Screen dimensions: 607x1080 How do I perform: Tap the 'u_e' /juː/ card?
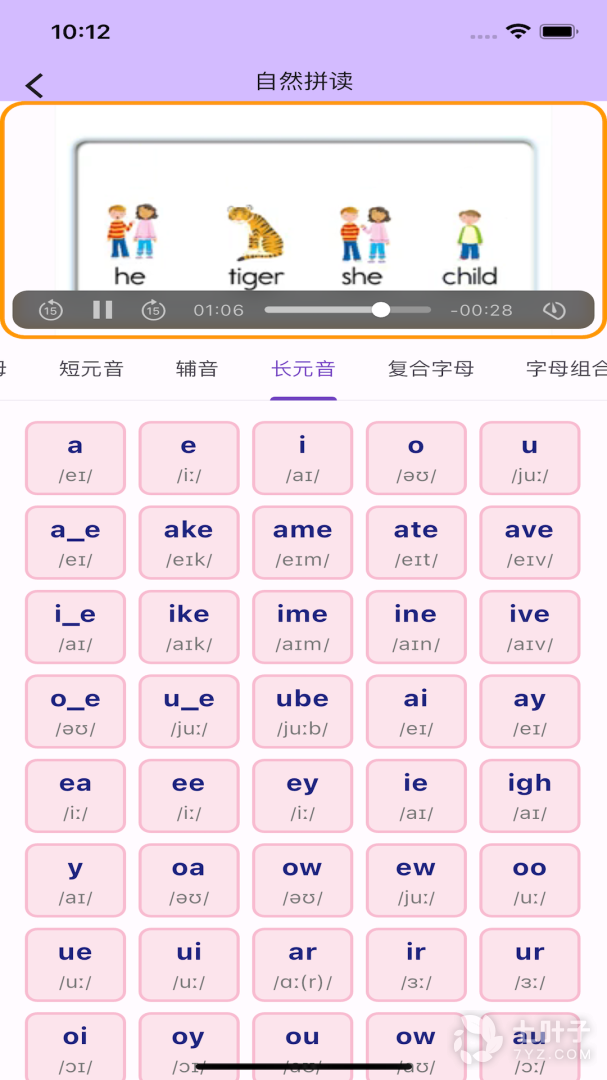click(189, 711)
